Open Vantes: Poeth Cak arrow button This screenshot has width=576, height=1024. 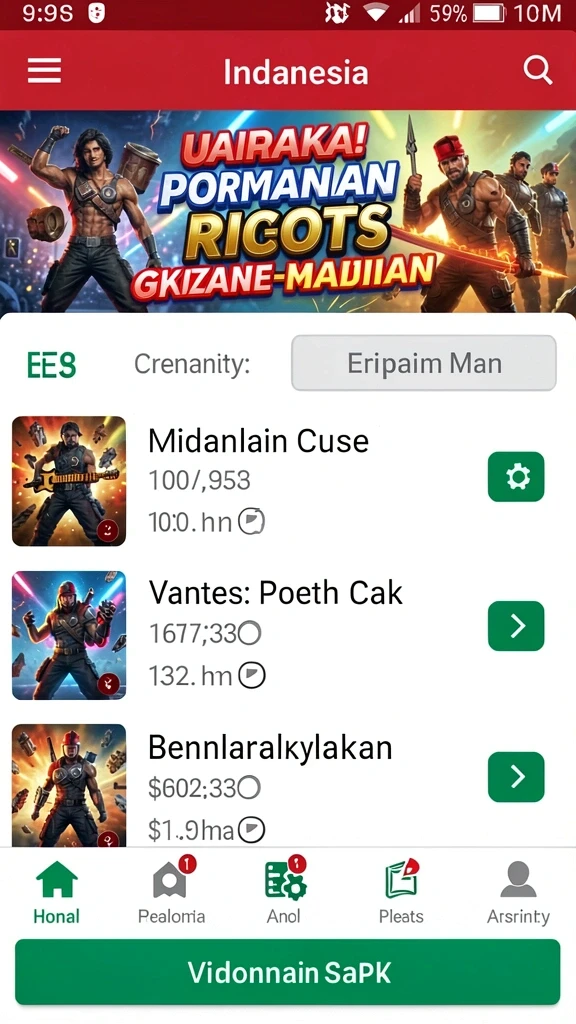pyautogui.click(x=516, y=626)
